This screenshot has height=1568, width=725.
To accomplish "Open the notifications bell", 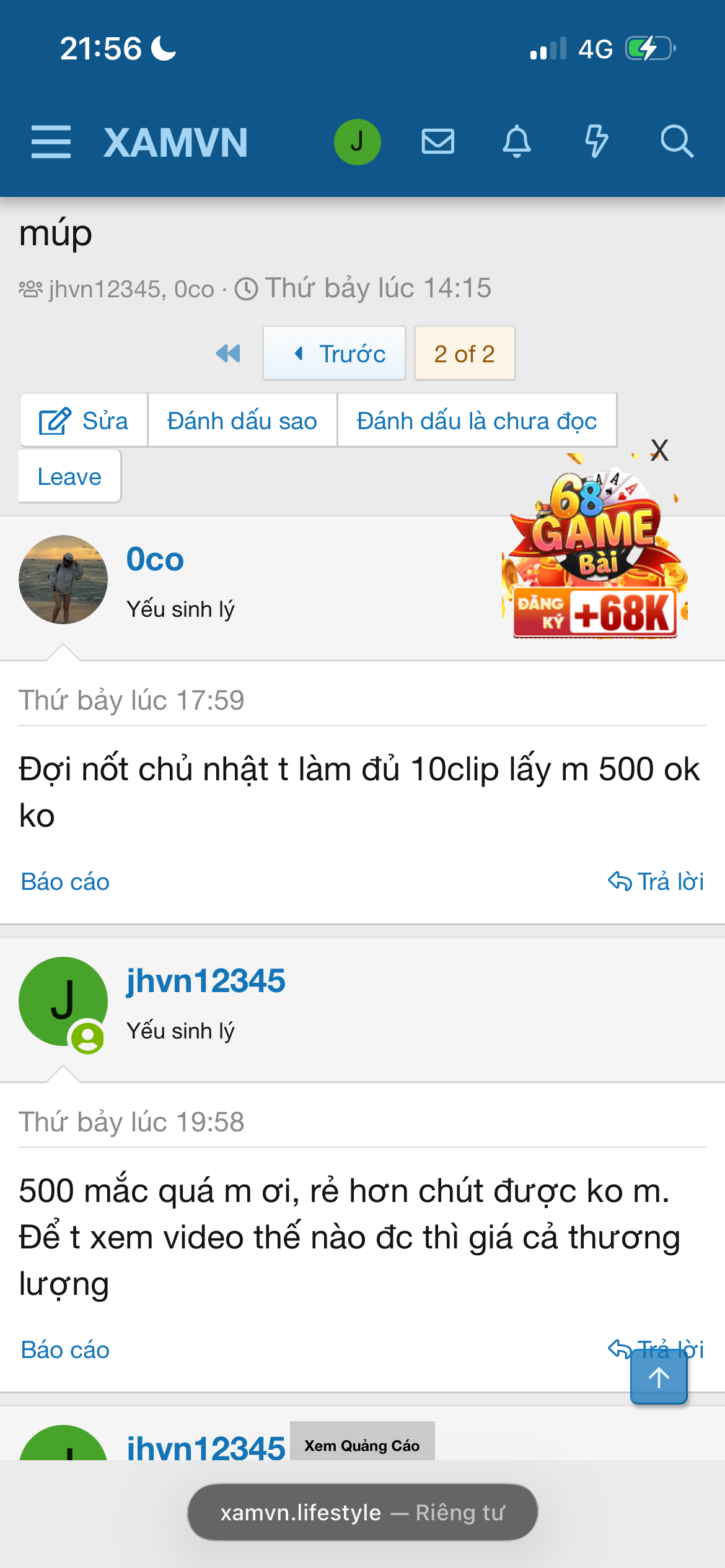I will pos(517,141).
